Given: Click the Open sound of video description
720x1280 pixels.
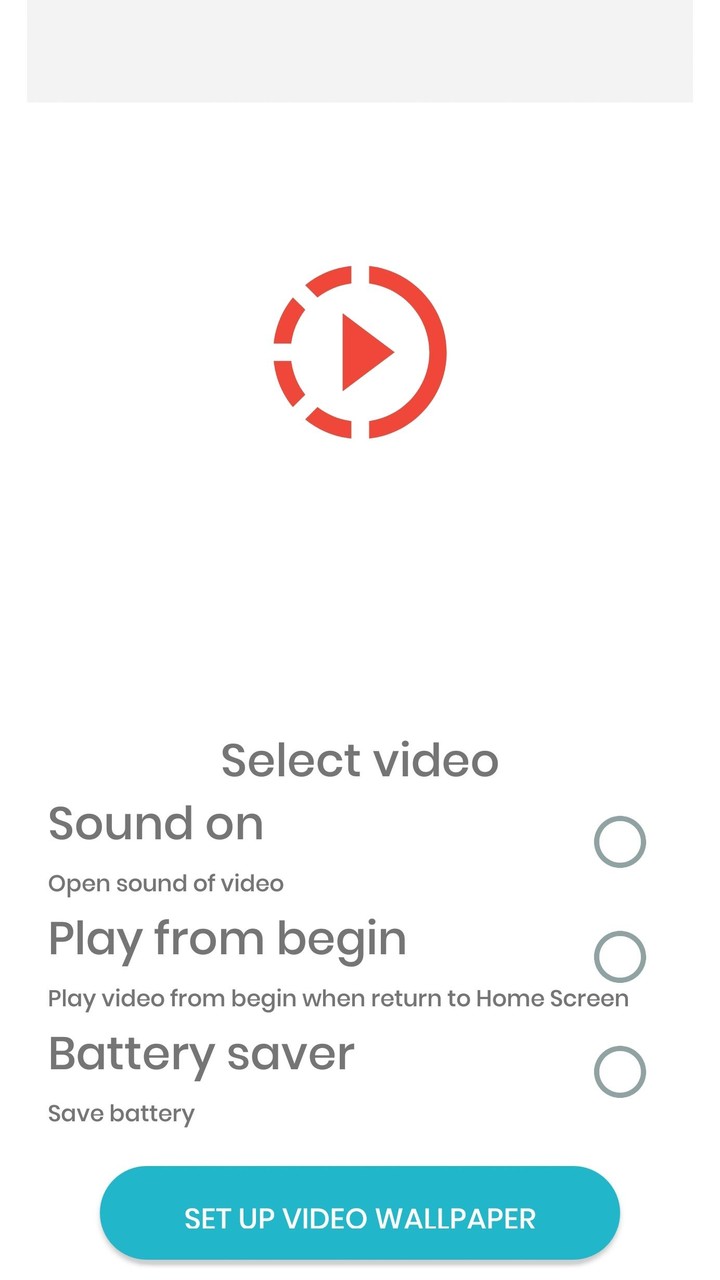Looking at the screenshot, I should [x=166, y=883].
